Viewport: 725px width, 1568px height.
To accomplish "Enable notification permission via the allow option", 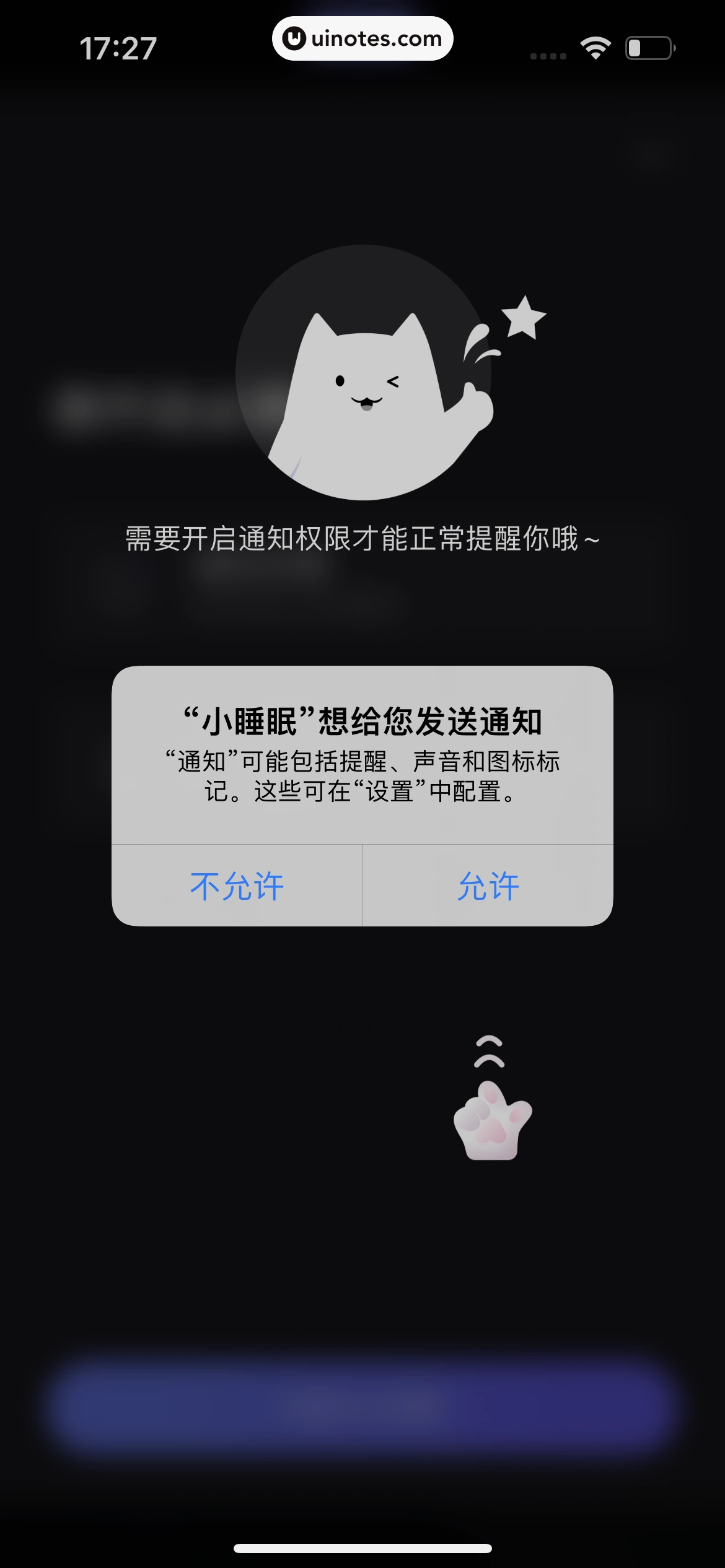I will point(487,888).
